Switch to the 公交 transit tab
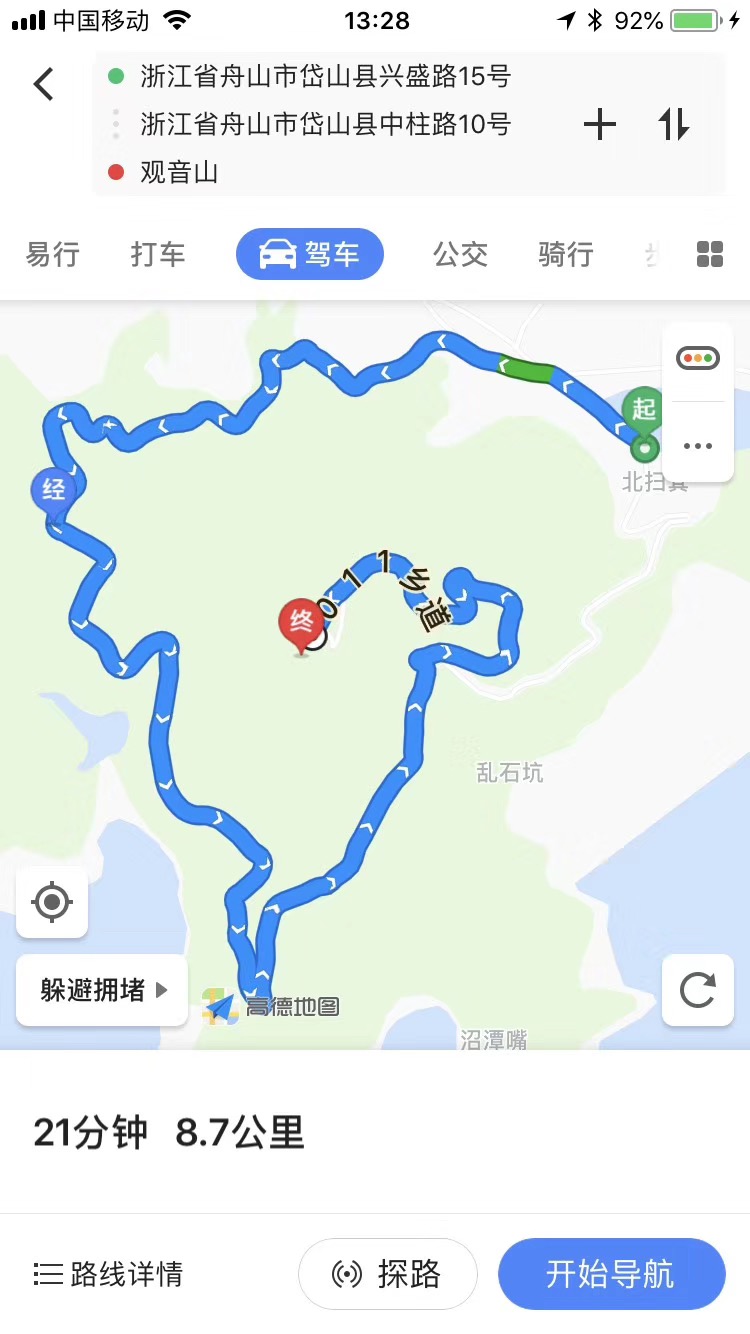Viewport: 750px width, 1334px height. (x=460, y=255)
